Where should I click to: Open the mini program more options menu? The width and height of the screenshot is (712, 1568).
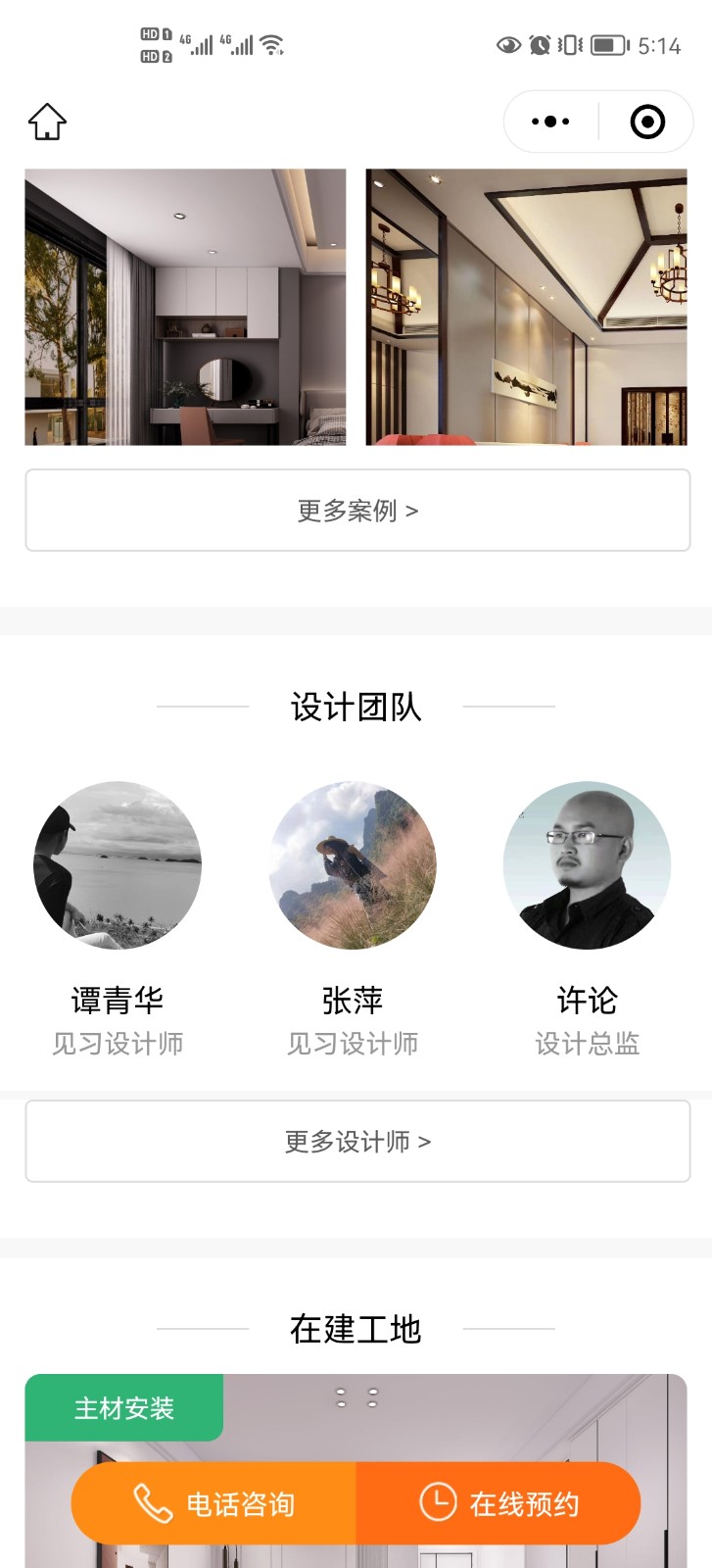coord(550,122)
